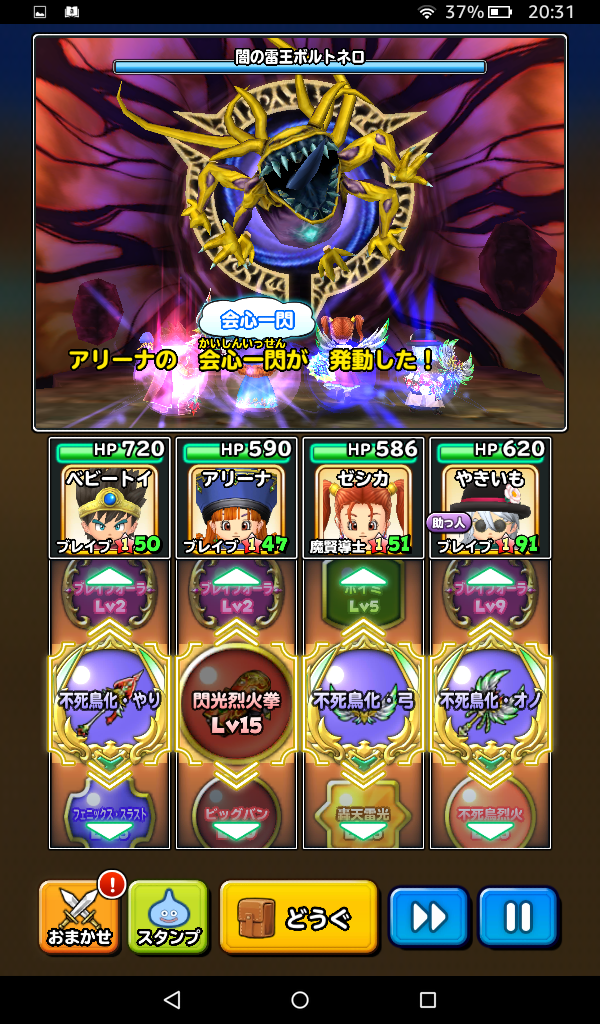Go to the Android home screen
The width and height of the screenshot is (600, 1024).
(x=300, y=999)
